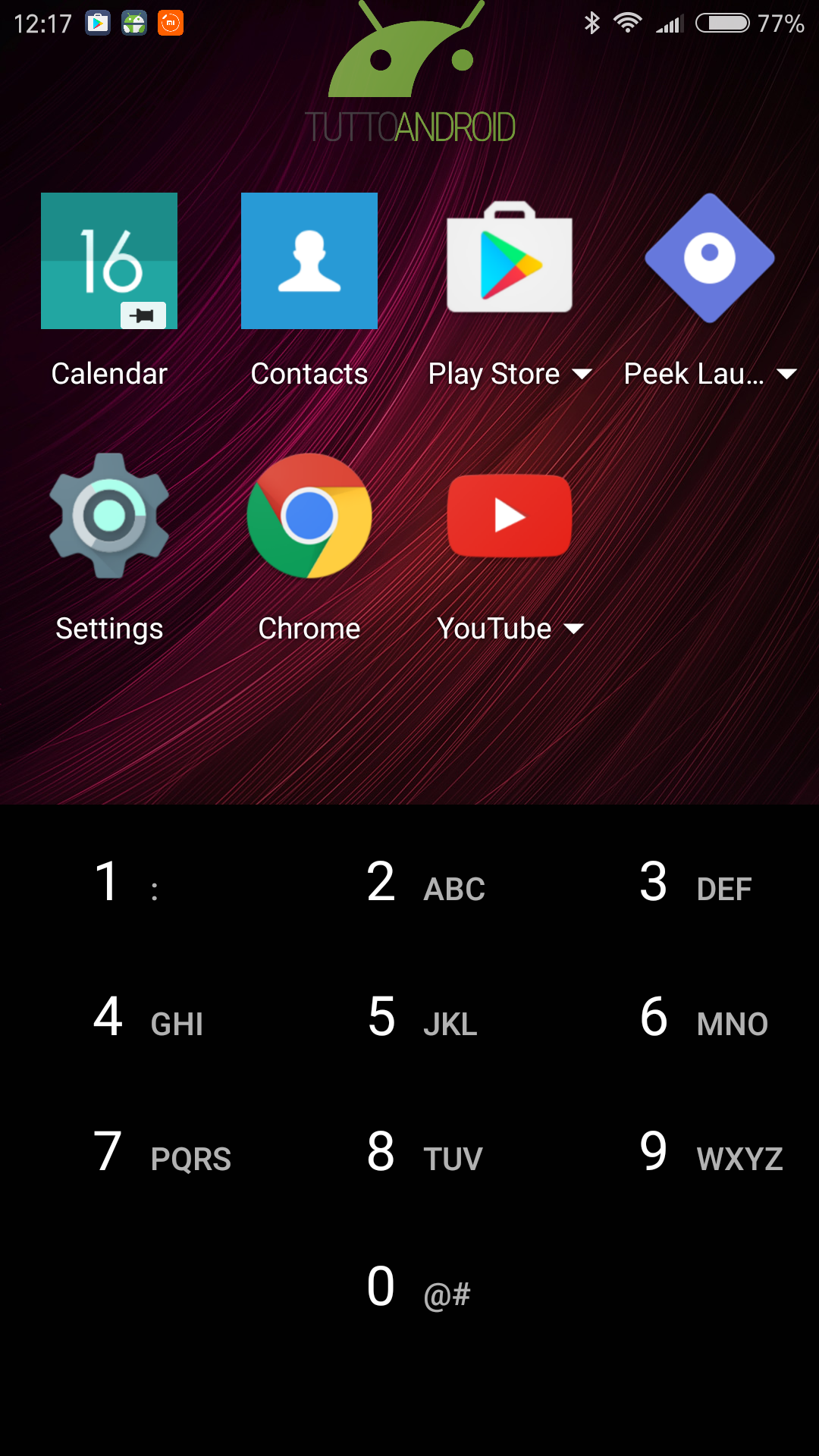This screenshot has width=819, height=1456.
Task: Tap the 8 TUV key
Action: tap(409, 1151)
